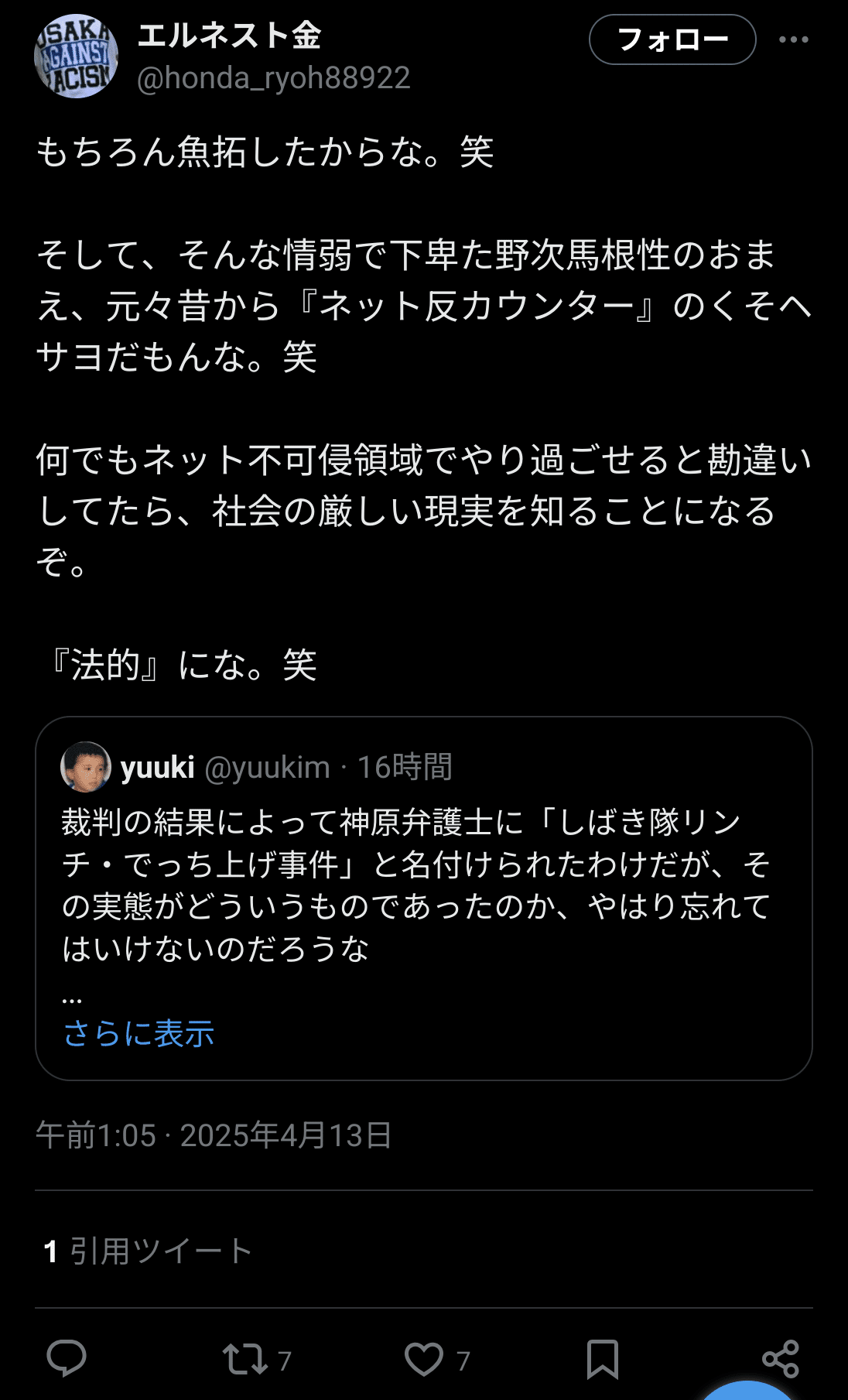
Task: View the 1 引用ツイート list
Action: [148, 1251]
